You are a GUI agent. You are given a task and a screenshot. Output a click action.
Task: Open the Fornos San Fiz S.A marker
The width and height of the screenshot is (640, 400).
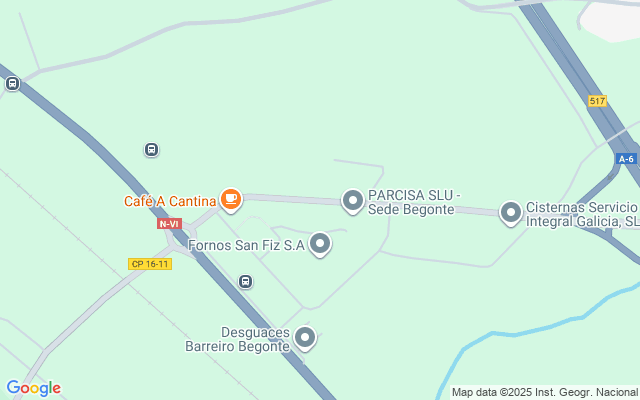tap(320, 244)
